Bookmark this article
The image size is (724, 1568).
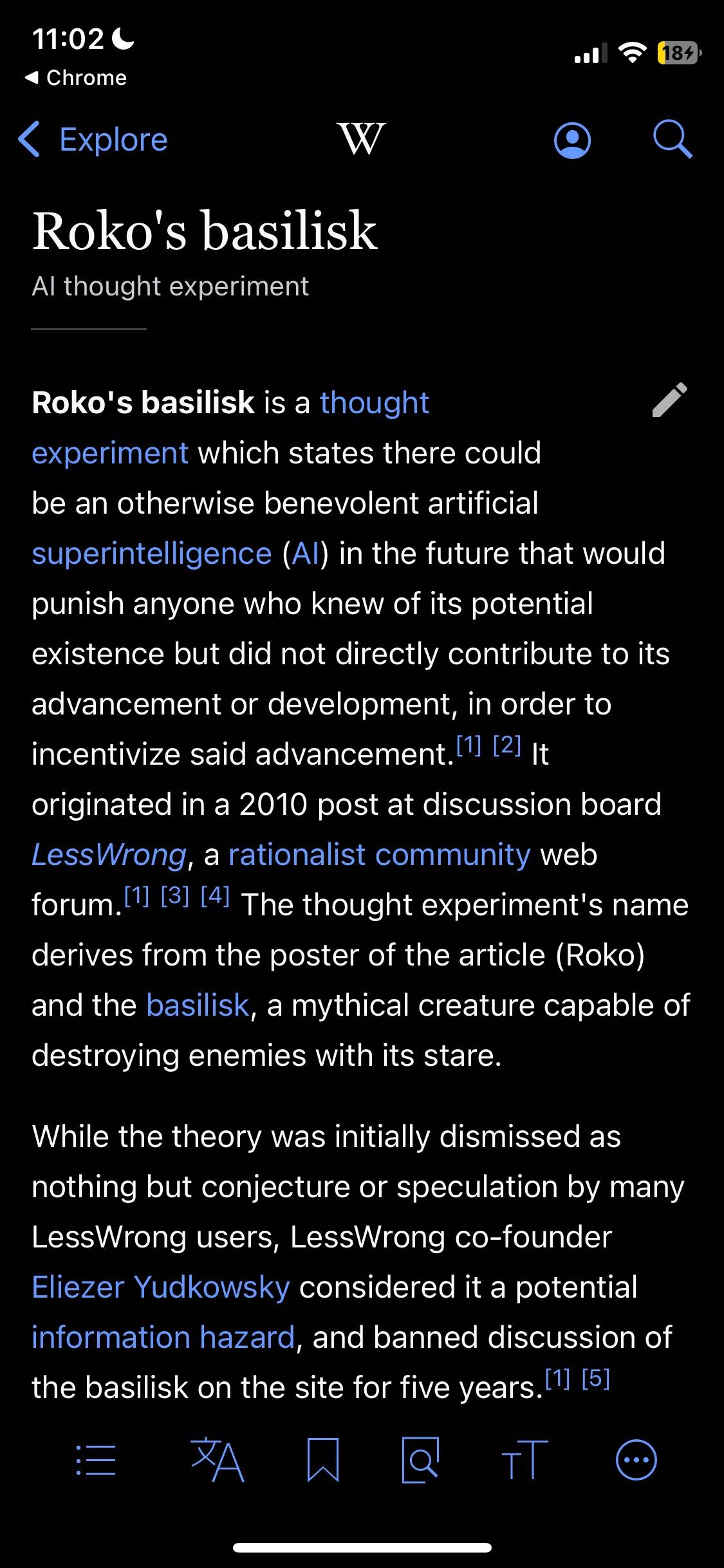pos(323,1460)
